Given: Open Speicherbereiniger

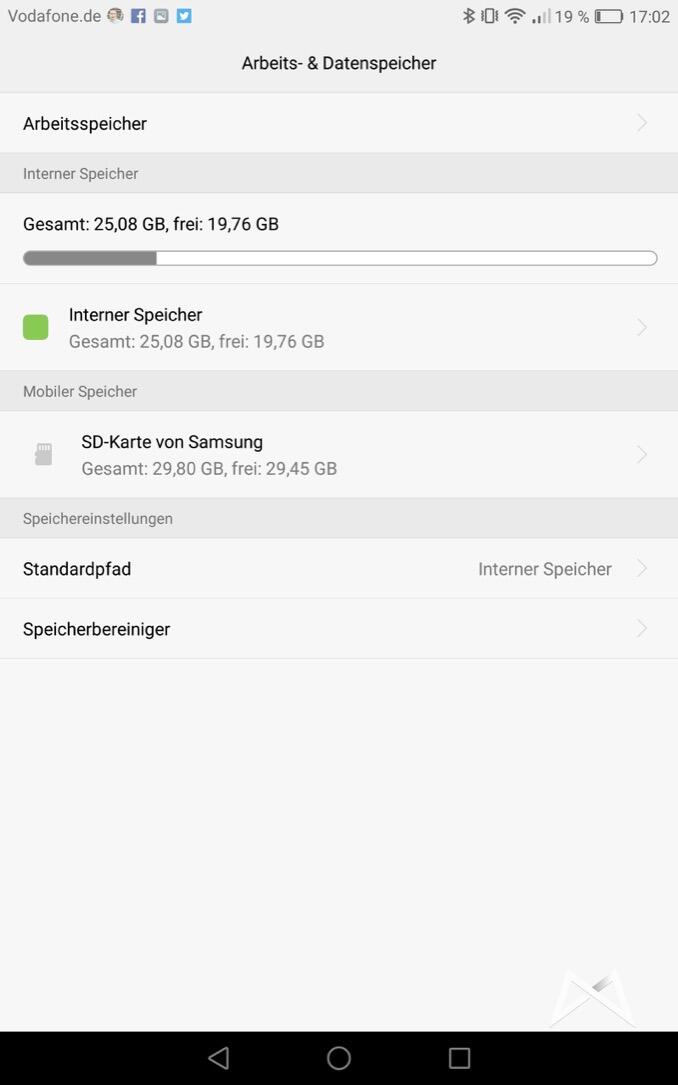Looking at the screenshot, I should (338, 628).
